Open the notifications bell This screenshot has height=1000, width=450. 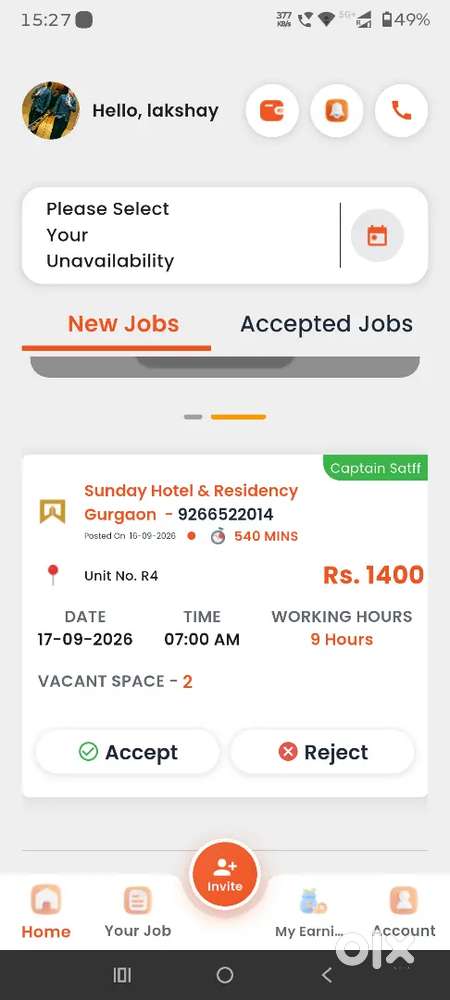tap(337, 111)
